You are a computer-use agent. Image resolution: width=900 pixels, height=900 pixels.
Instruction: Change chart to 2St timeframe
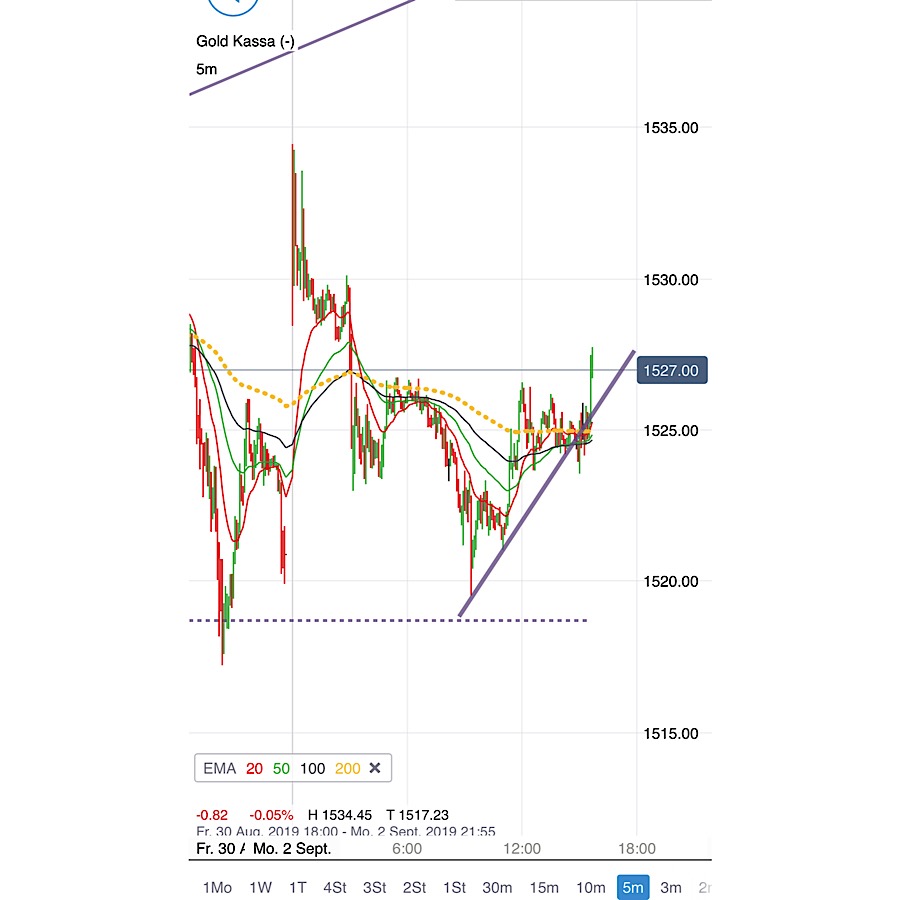(x=415, y=887)
